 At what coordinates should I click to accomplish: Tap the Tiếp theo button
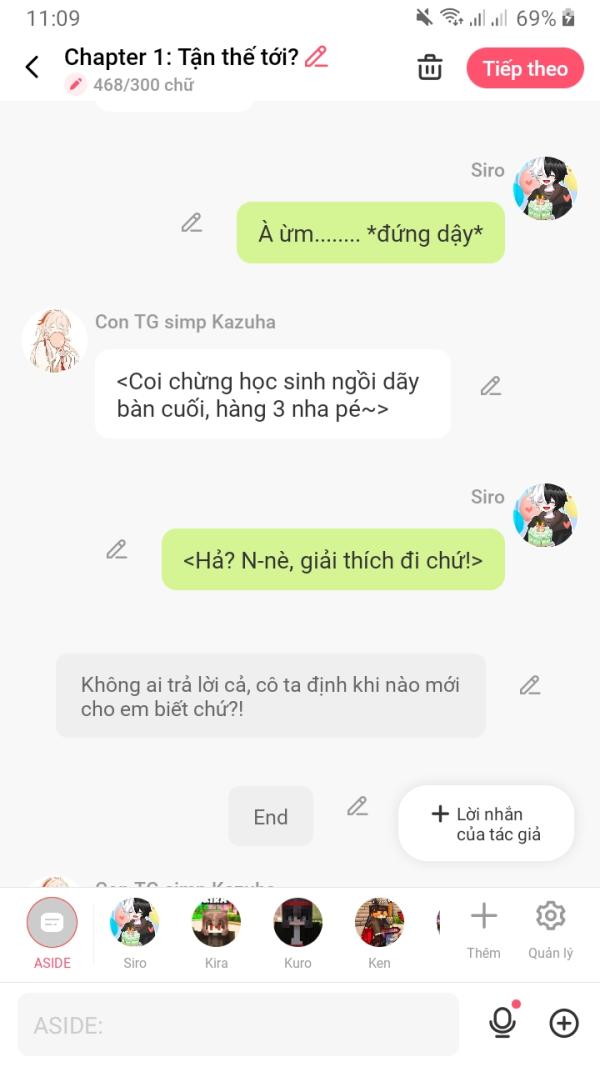pos(524,68)
